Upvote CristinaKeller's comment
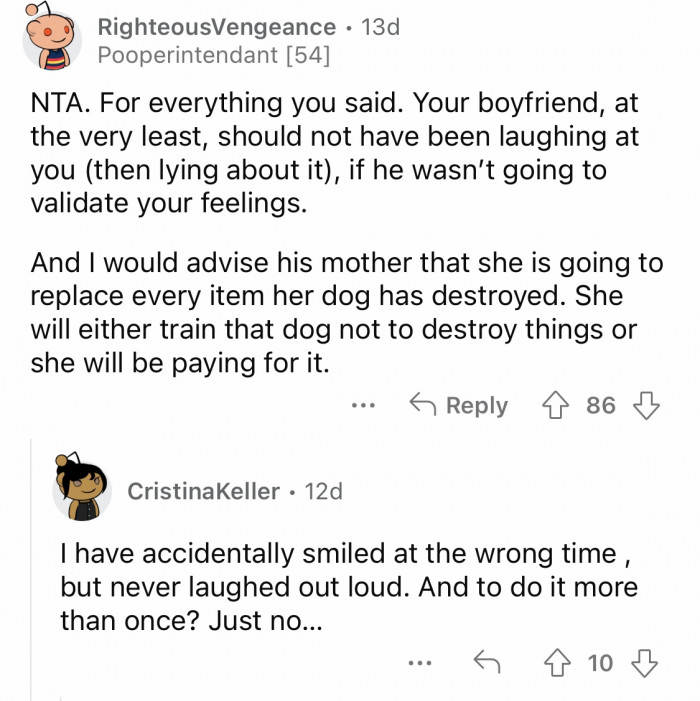700x701 pixels. pos(557,663)
